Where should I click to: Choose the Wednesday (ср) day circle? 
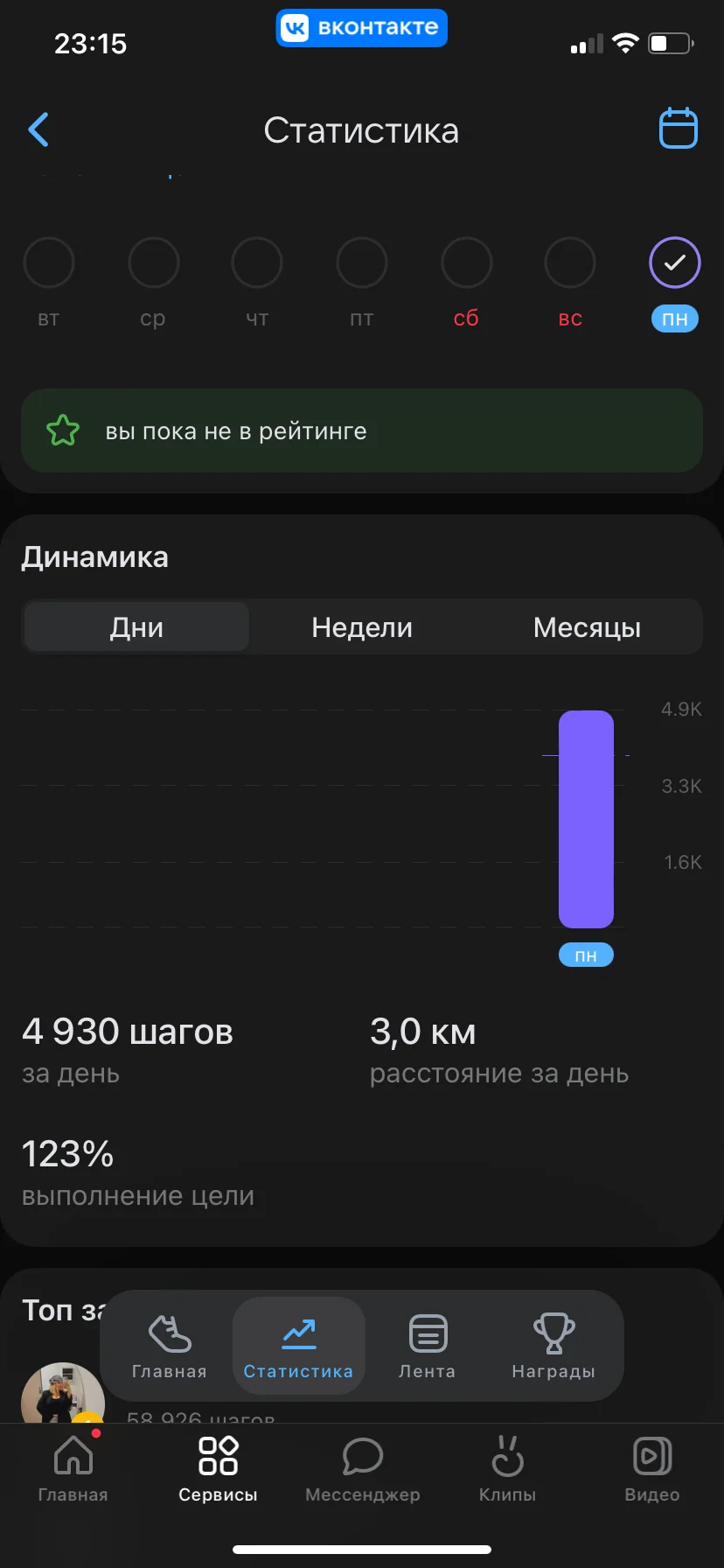[x=153, y=262]
